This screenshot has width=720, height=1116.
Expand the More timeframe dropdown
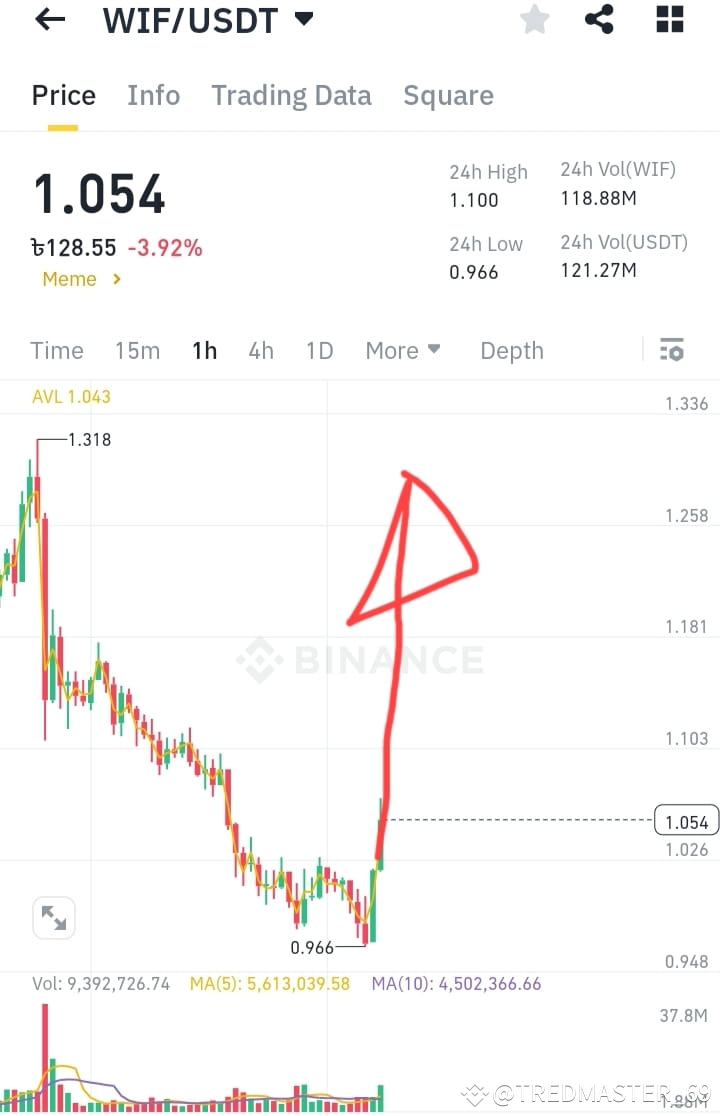tap(403, 351)
